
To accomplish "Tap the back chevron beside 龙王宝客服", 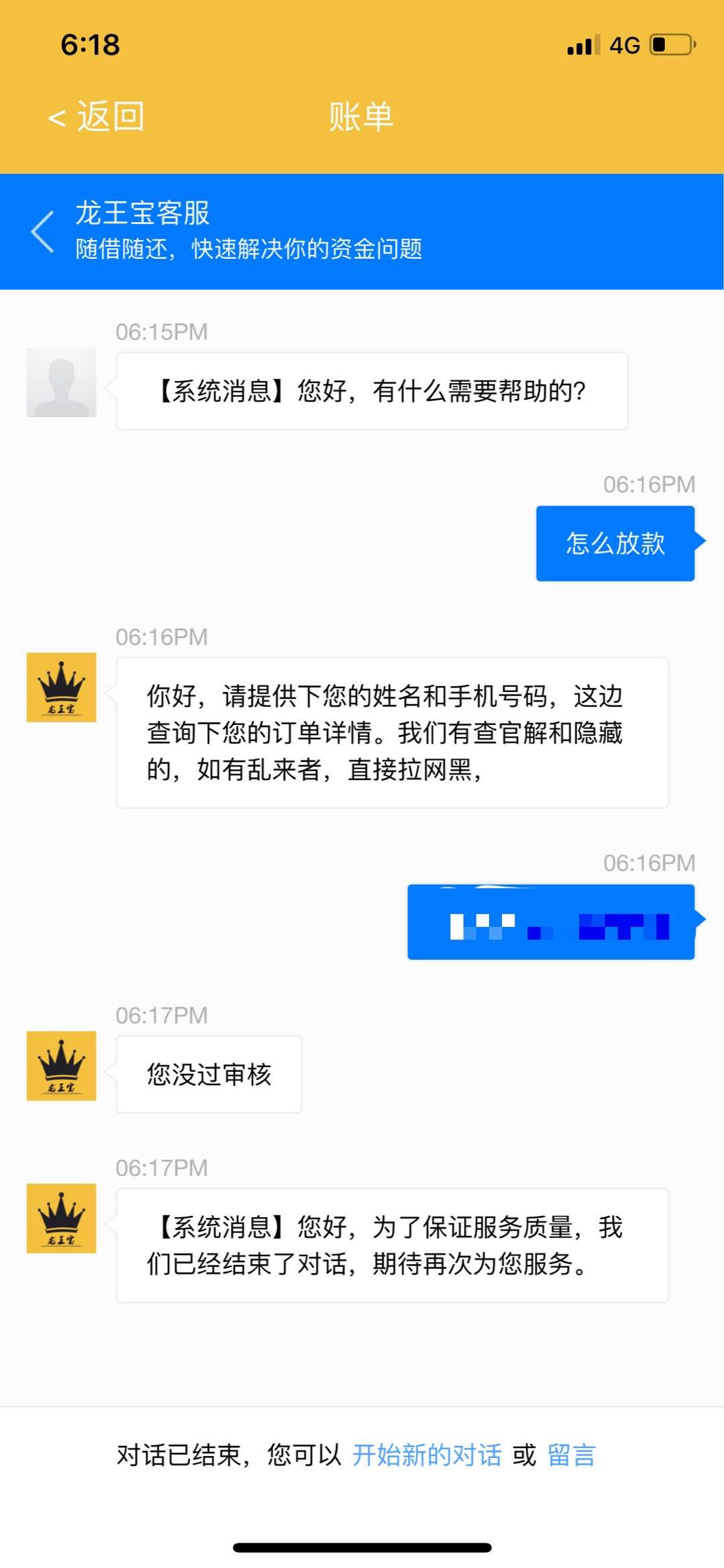I will click(x=42, y=231).
